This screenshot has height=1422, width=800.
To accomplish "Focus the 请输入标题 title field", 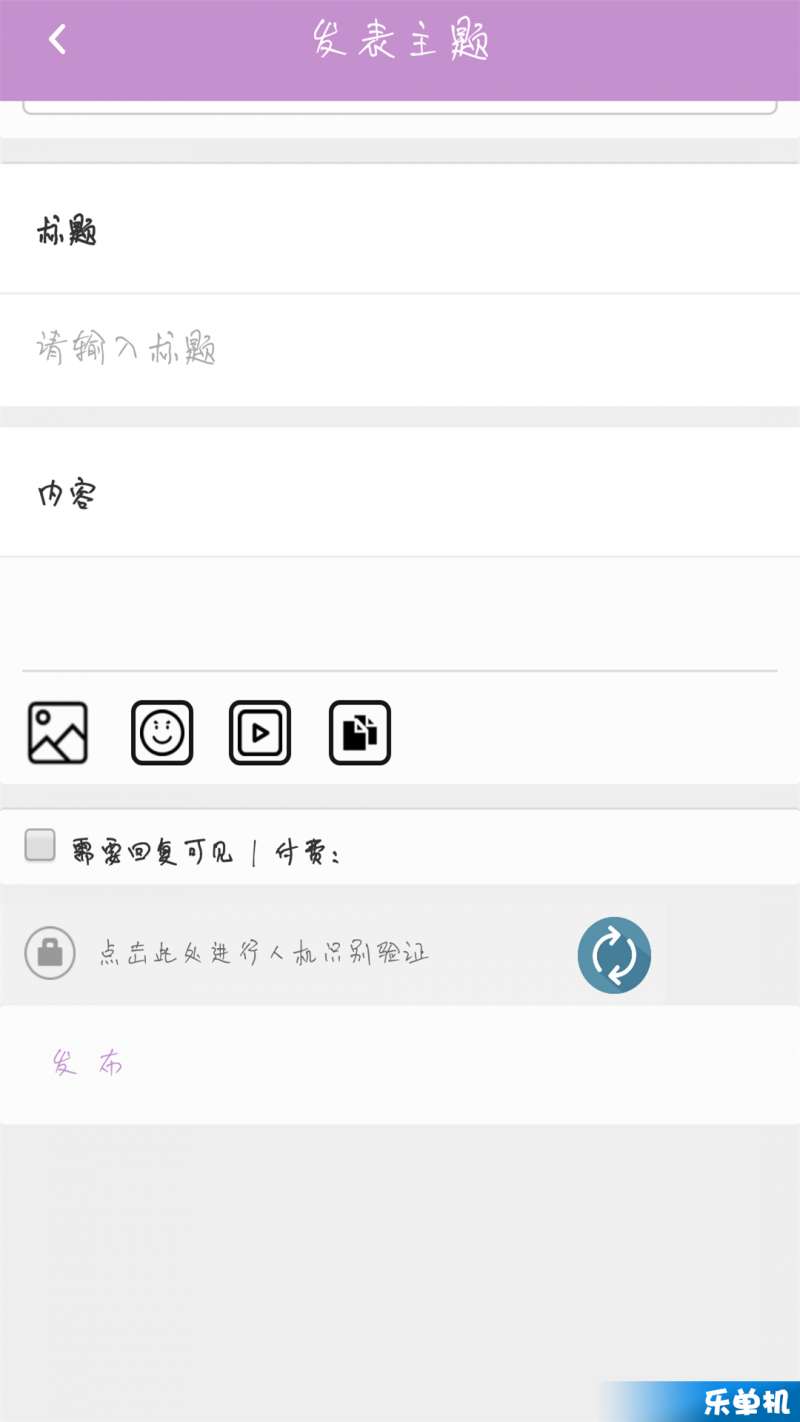I will [x=400, y=350].
